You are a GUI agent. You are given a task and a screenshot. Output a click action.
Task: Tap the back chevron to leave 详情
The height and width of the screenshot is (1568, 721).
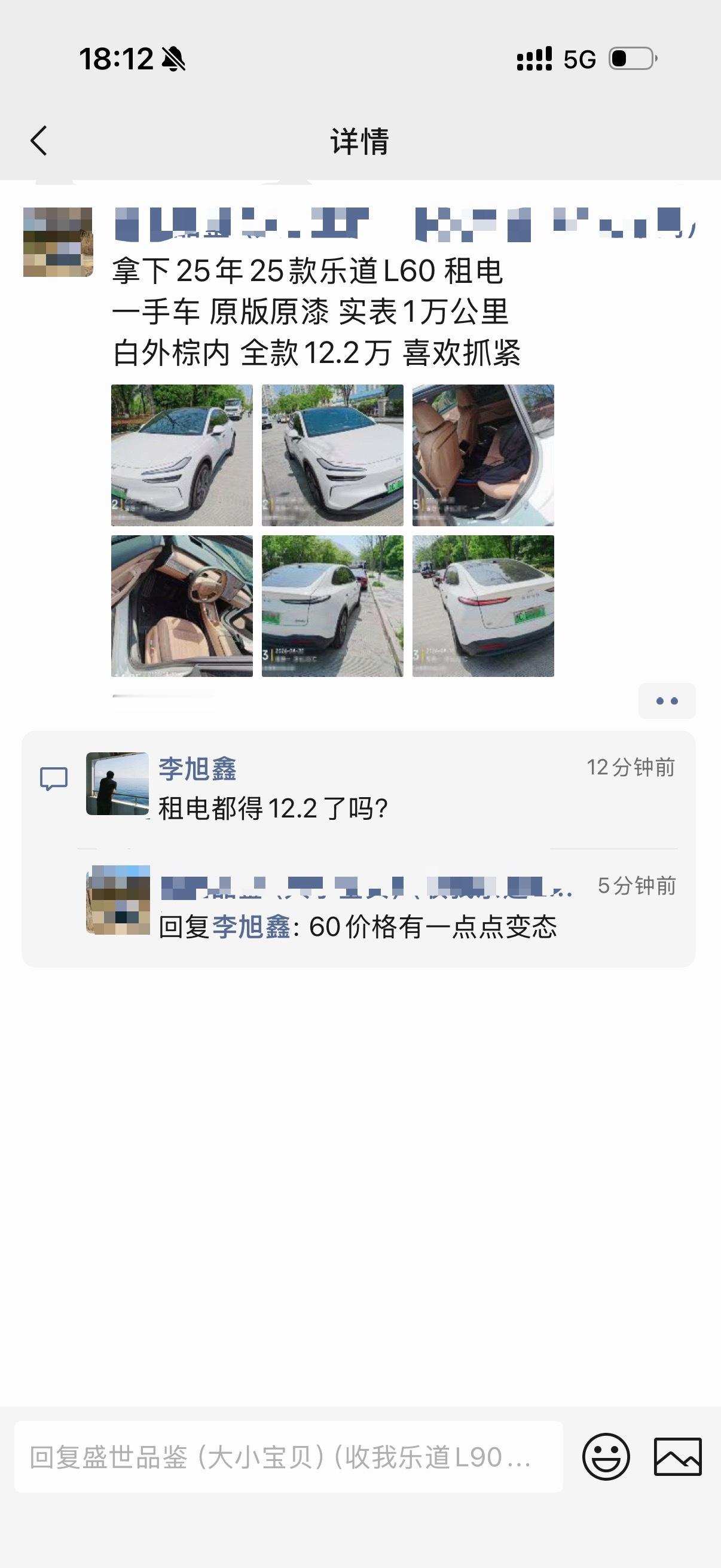(39, 141)
